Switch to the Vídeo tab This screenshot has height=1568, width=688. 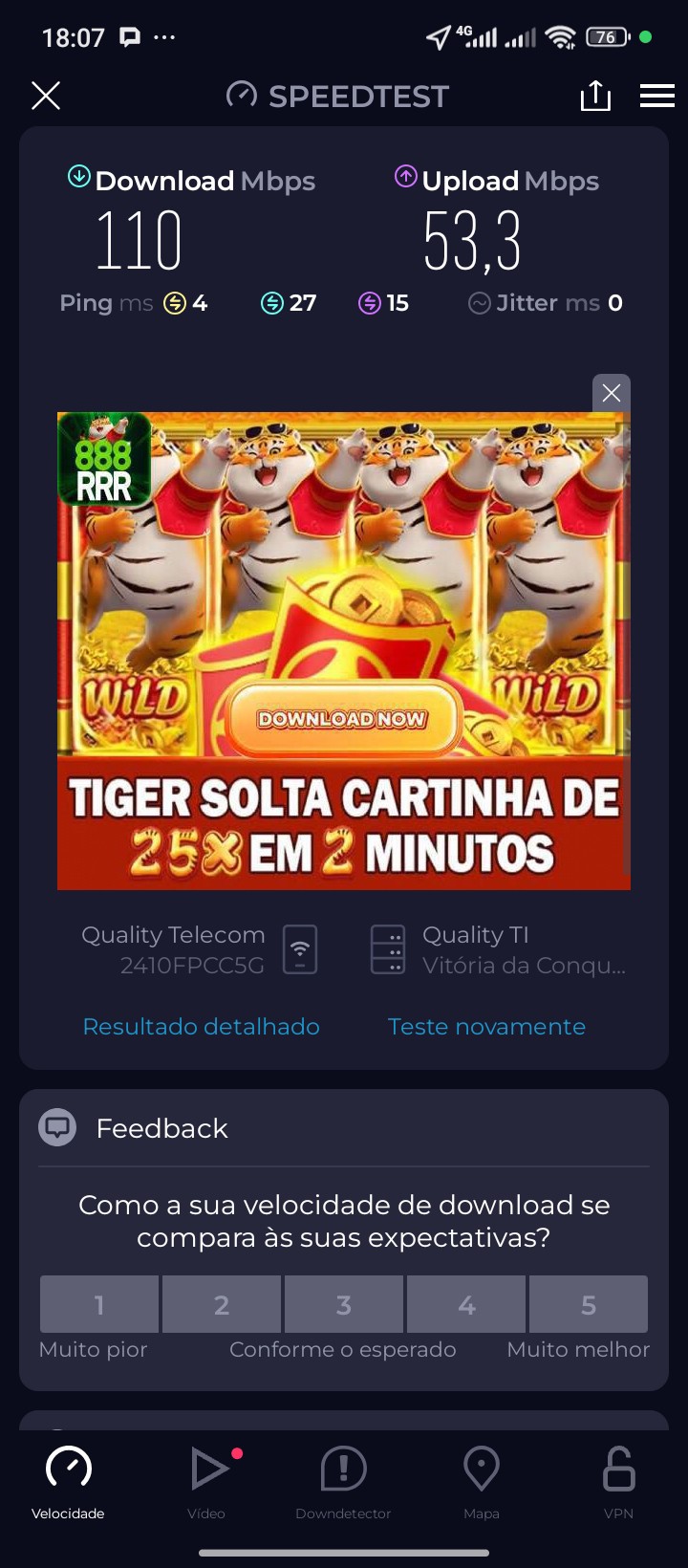coord(206,1480)
